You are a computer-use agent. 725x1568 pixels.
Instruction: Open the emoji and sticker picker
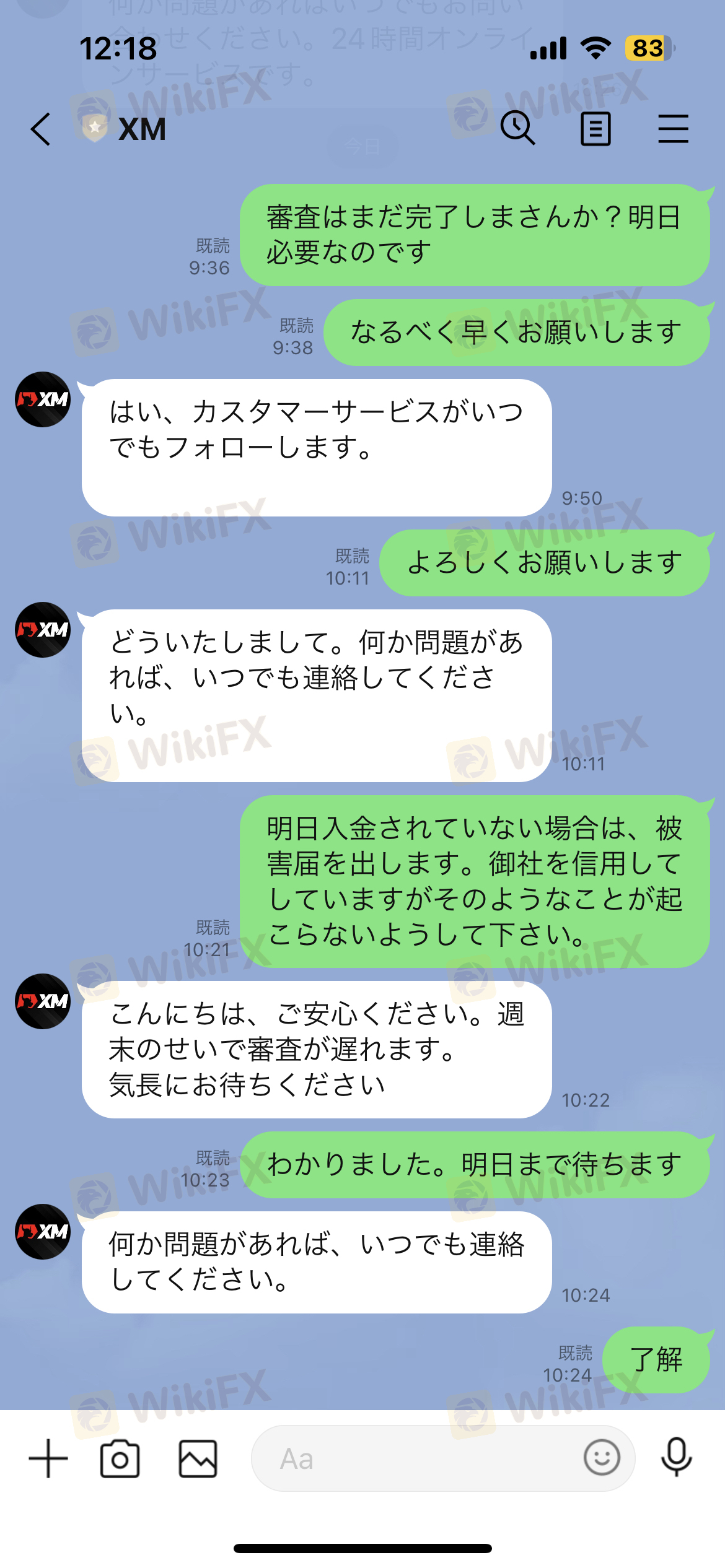coord(601,1458)
